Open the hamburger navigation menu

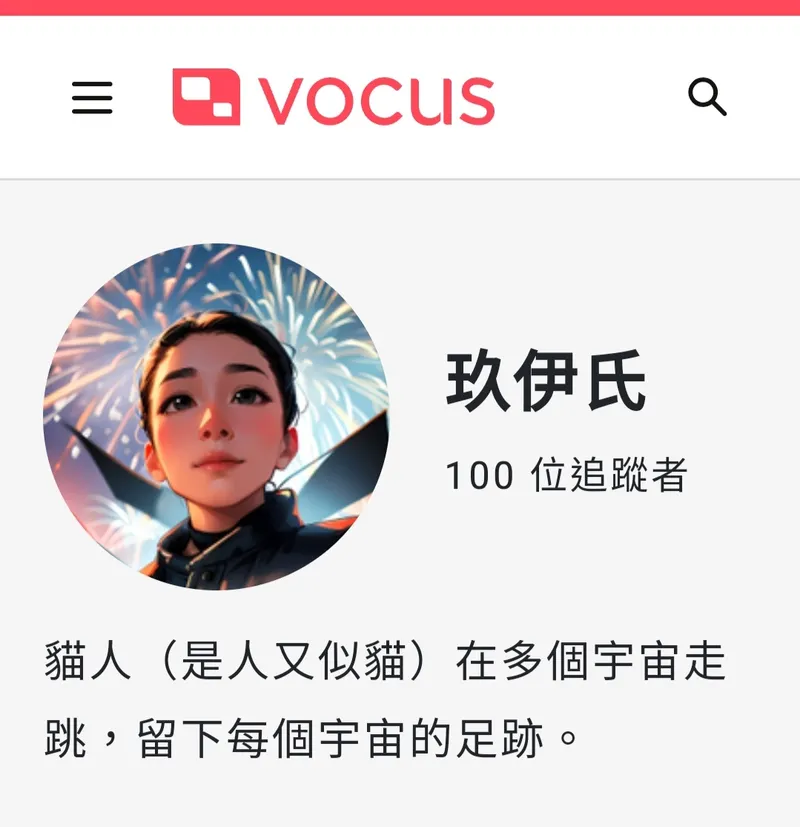(92, 98)
